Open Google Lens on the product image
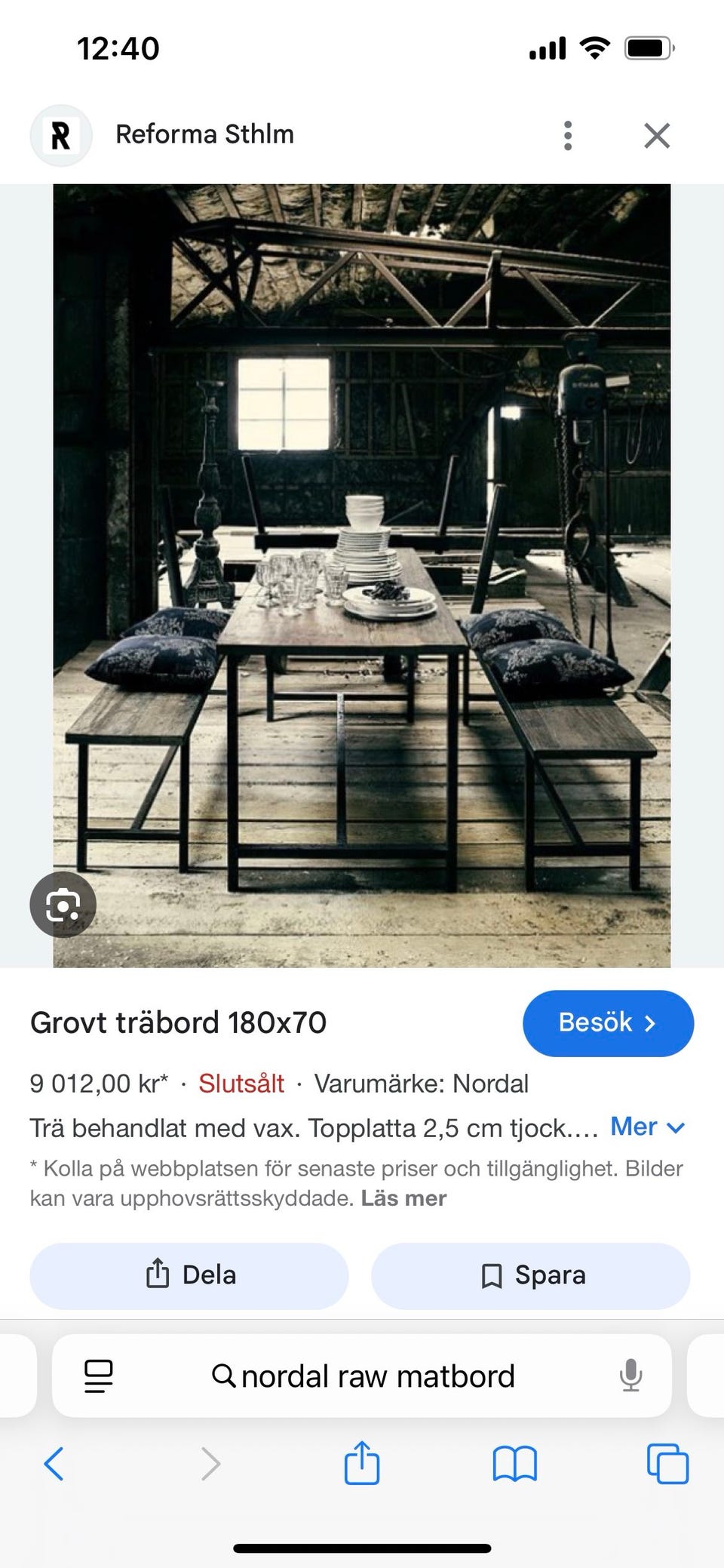 tap(63, 904)
